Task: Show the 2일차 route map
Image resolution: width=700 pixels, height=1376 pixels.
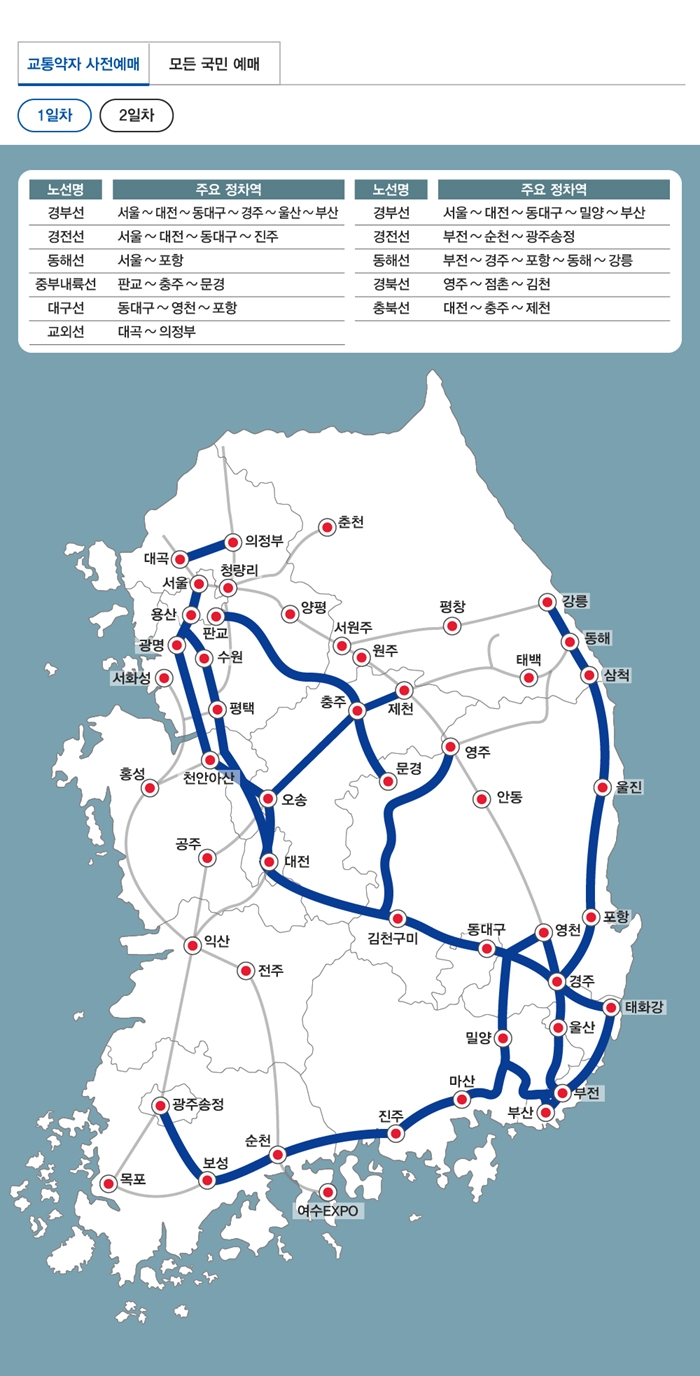Action: tap(136, 115)
